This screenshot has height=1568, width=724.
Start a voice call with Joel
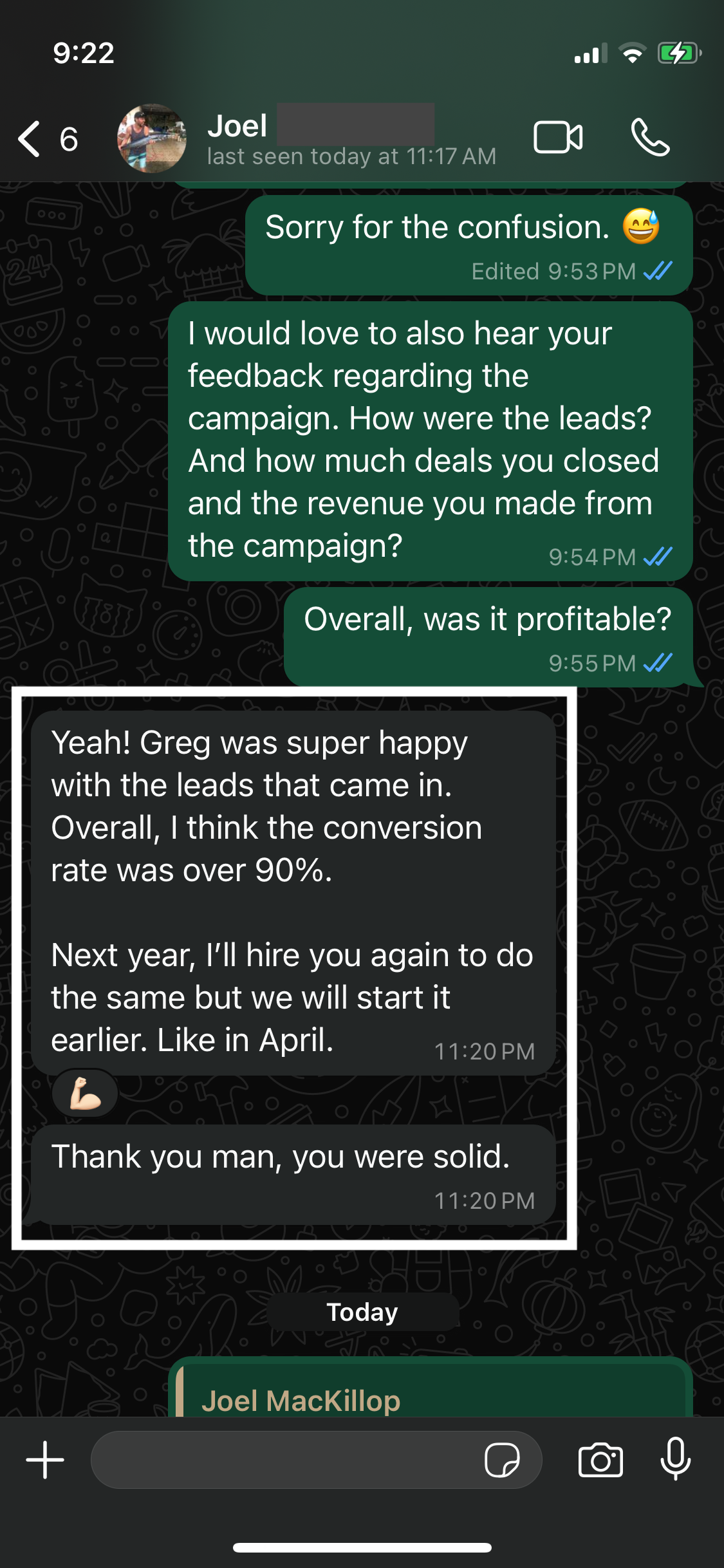coord(650,137)
